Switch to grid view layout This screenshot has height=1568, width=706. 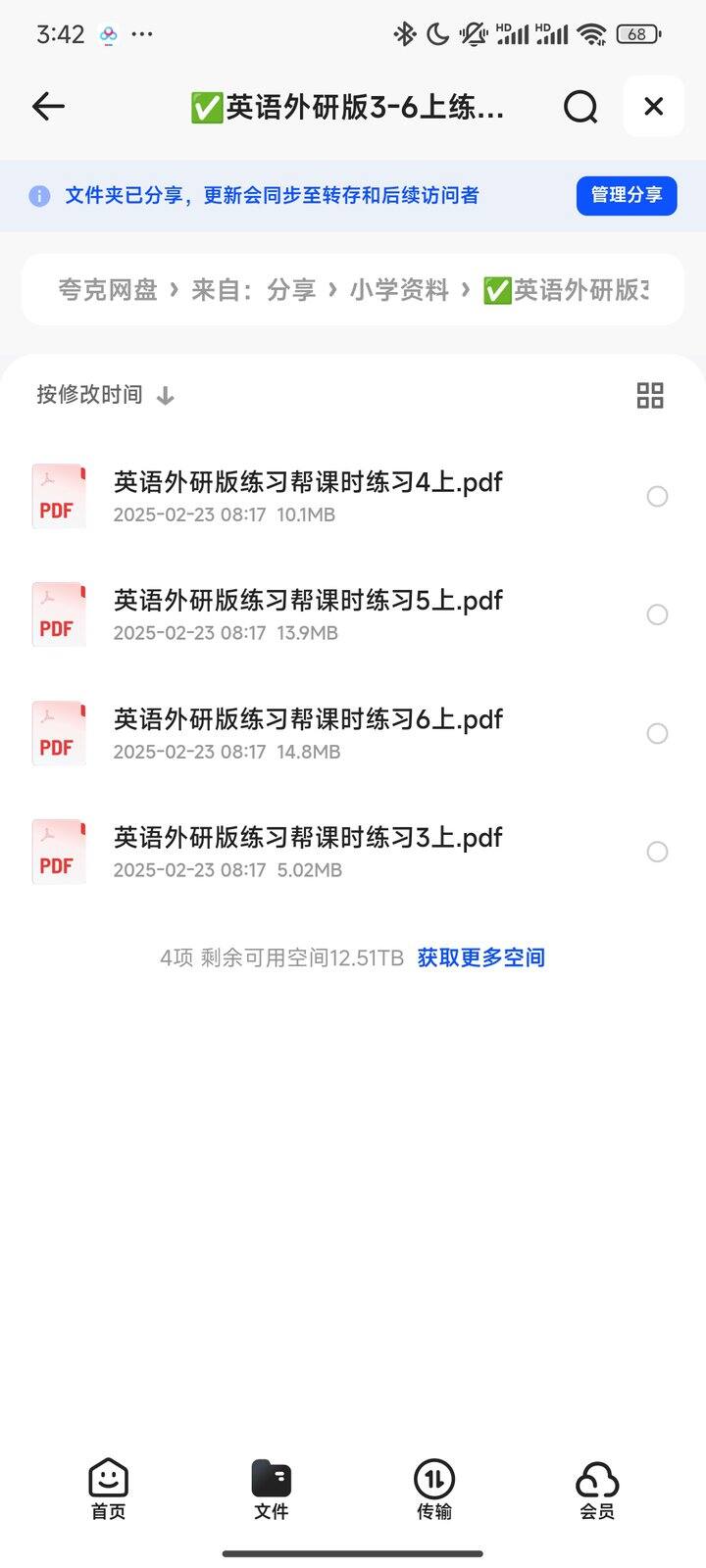[x=650, y=395]
